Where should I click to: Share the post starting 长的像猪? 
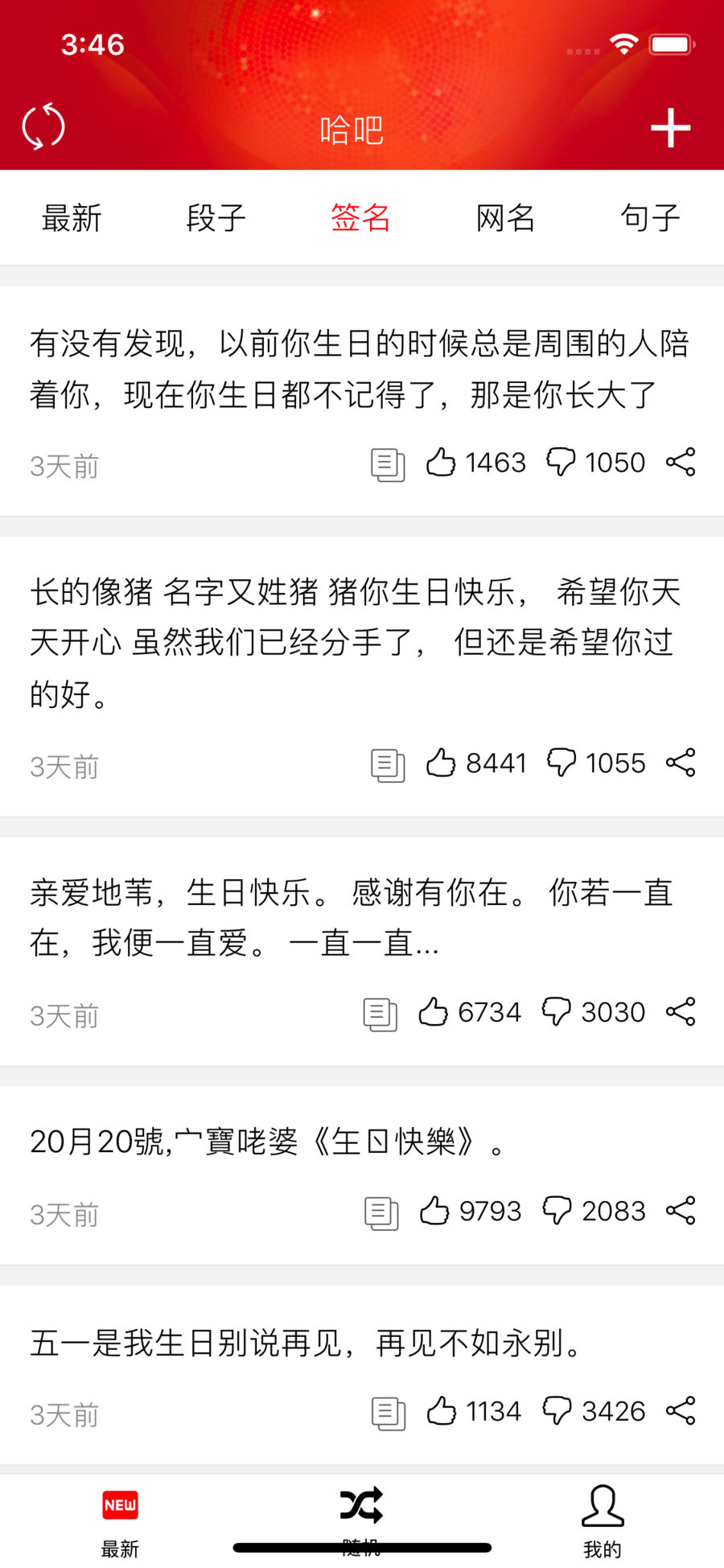pos(681,763)
